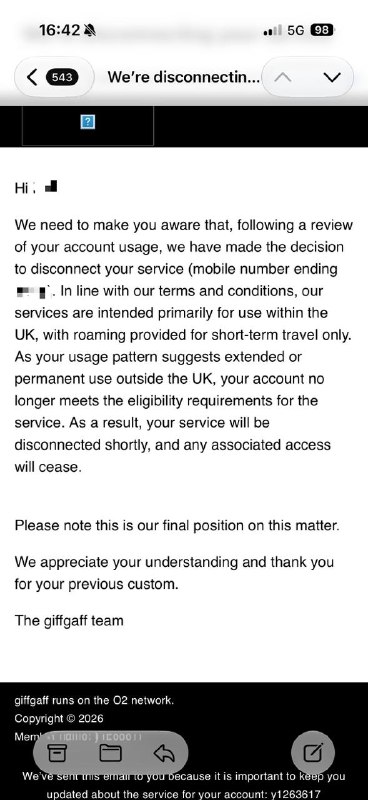Move this email to a folder

(110, 753)
